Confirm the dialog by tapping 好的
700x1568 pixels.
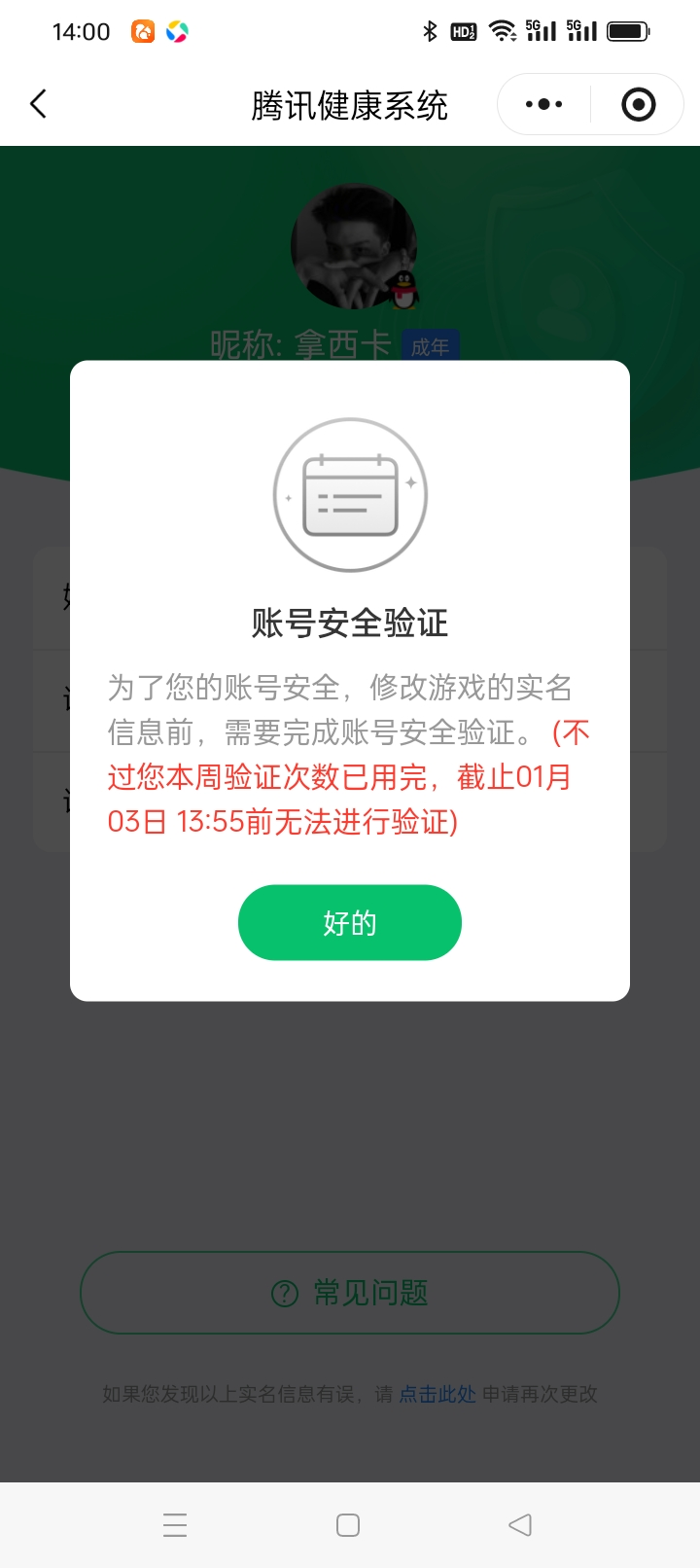point(350,922)
